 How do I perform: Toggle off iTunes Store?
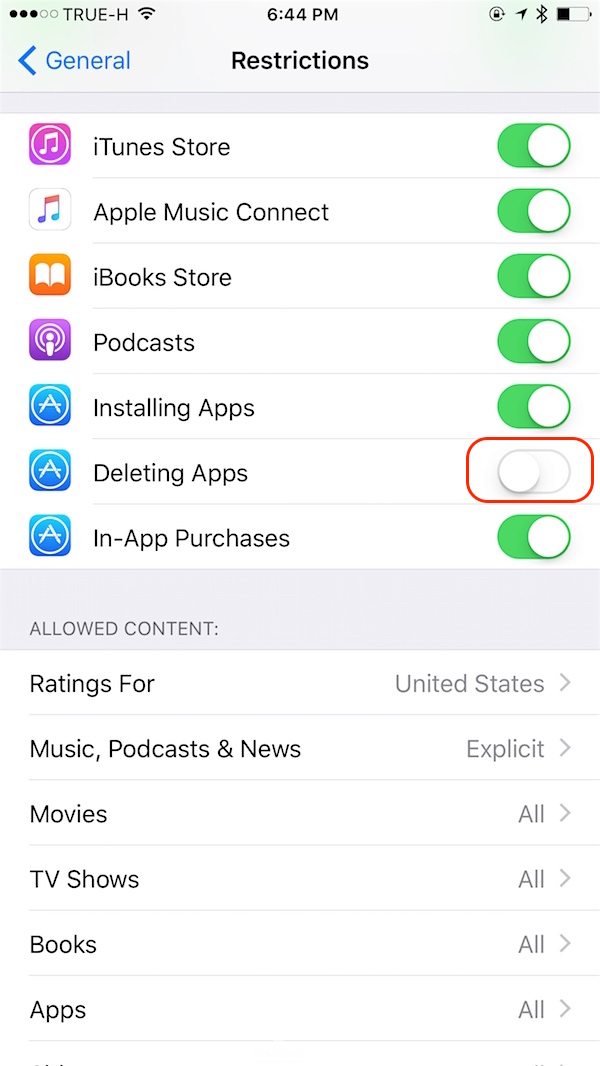(533, 147)
